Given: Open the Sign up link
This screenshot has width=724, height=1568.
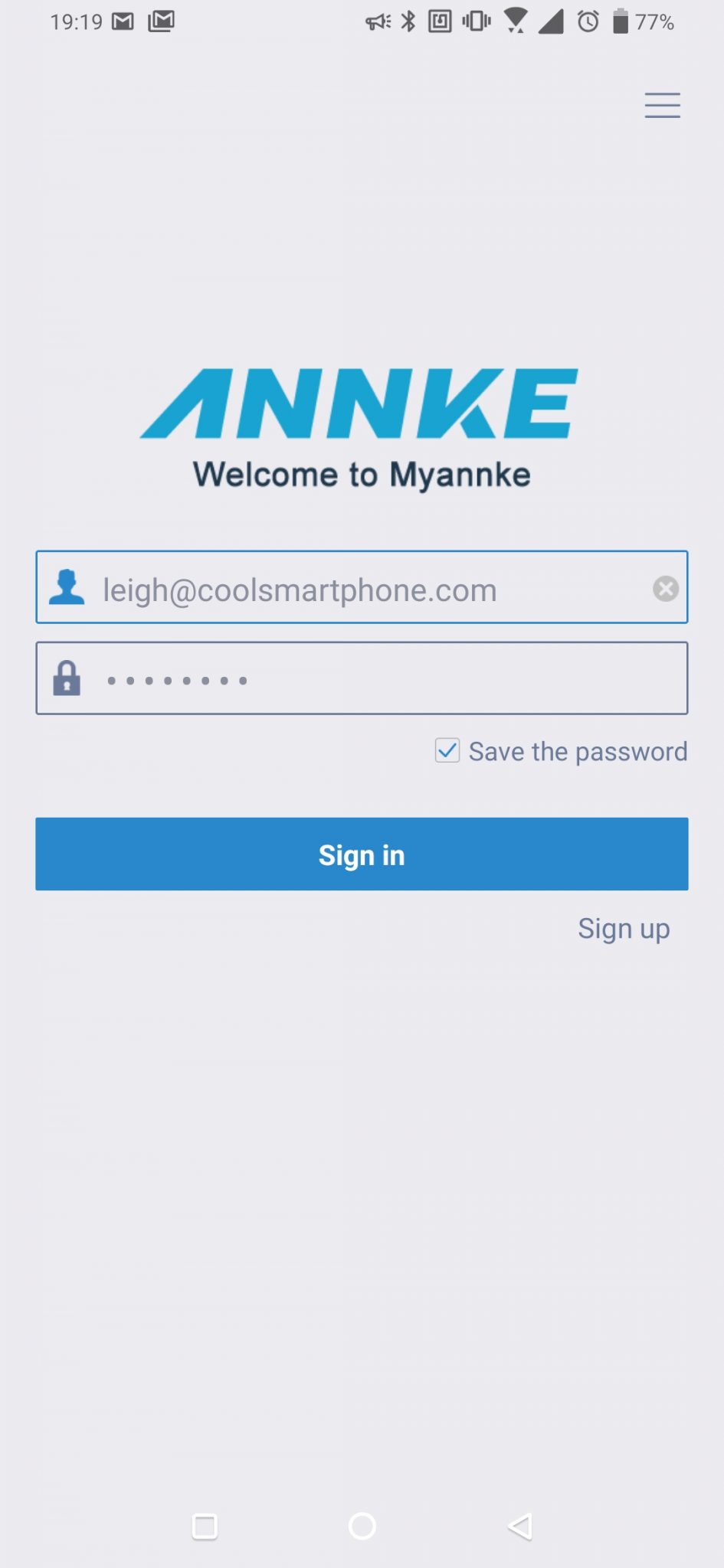Looking at the screenshot, I should [624, 929].
